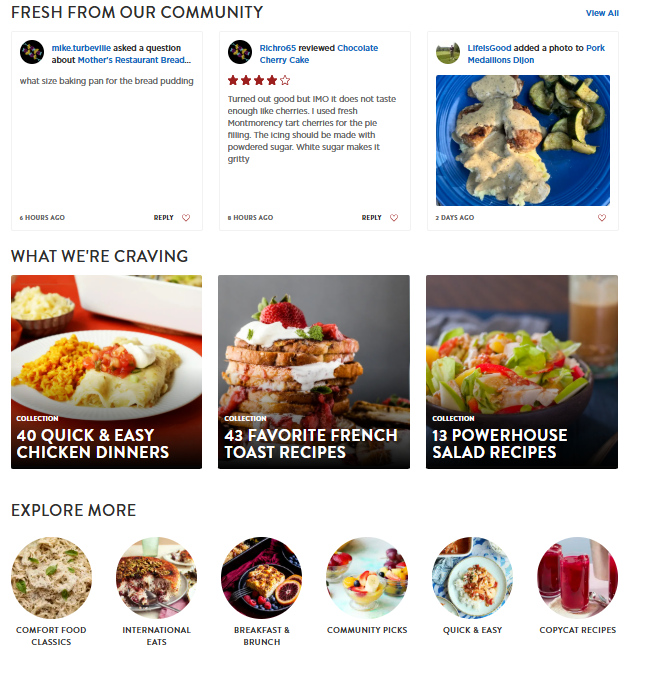Image resolution: width=645 pixels, height=673 pixels.
Task: View the Pork Medallions Dijon photo
Action: click(522, 140)
